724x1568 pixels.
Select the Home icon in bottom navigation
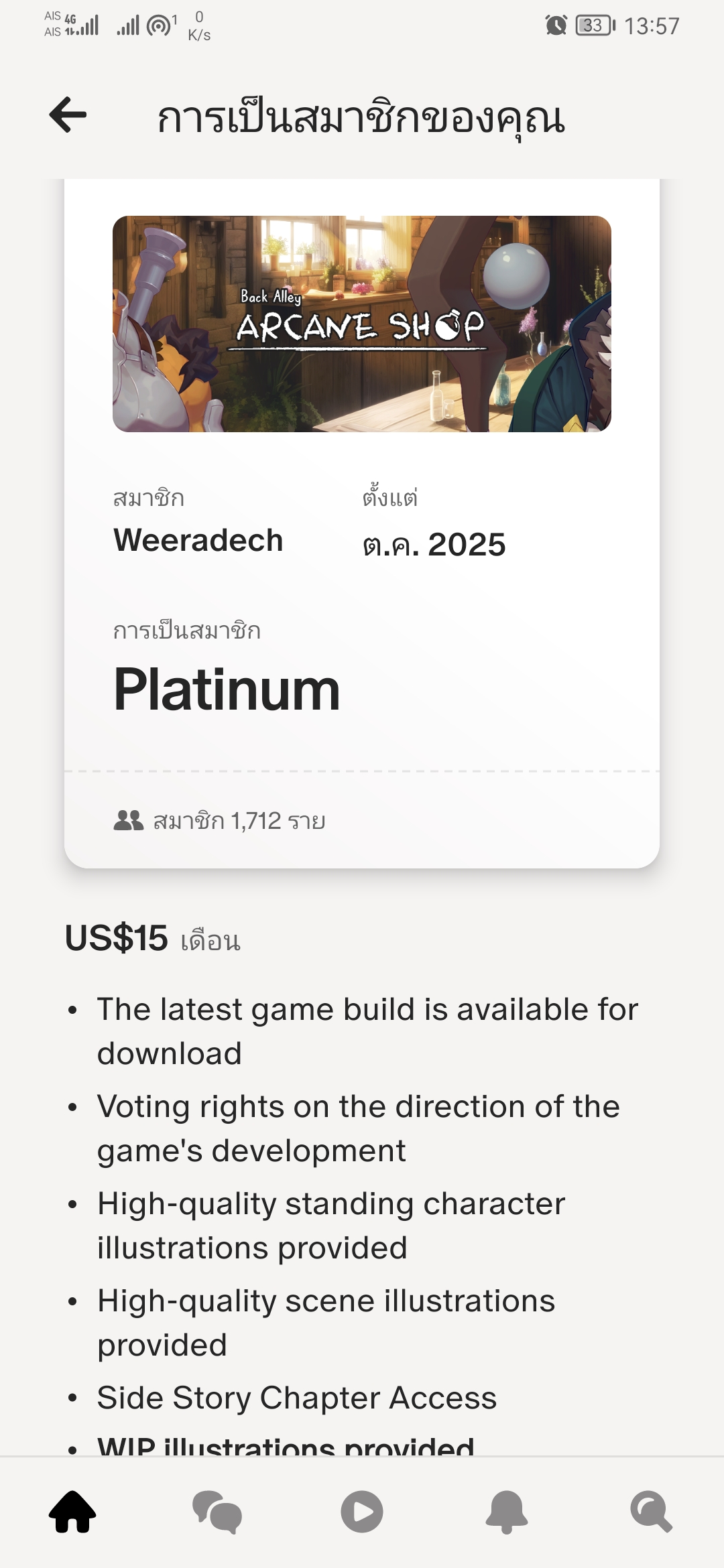(x=72, y=1511)
